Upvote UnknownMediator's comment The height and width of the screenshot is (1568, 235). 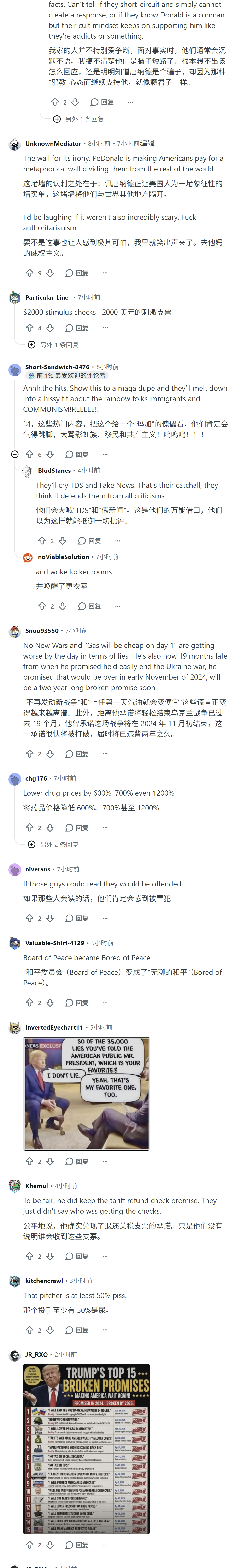29,273
